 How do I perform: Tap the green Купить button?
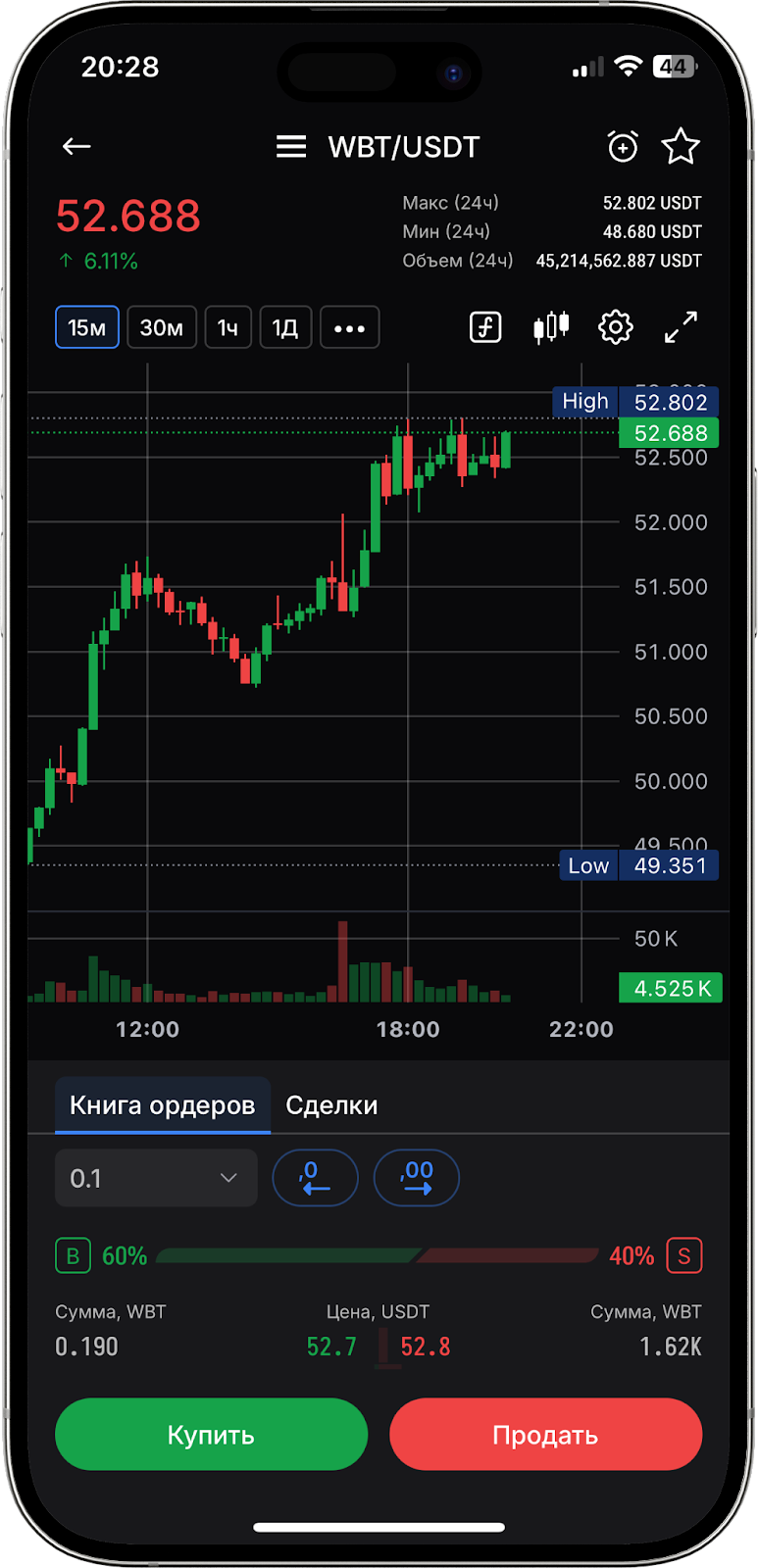click(x=211, y=1435)
